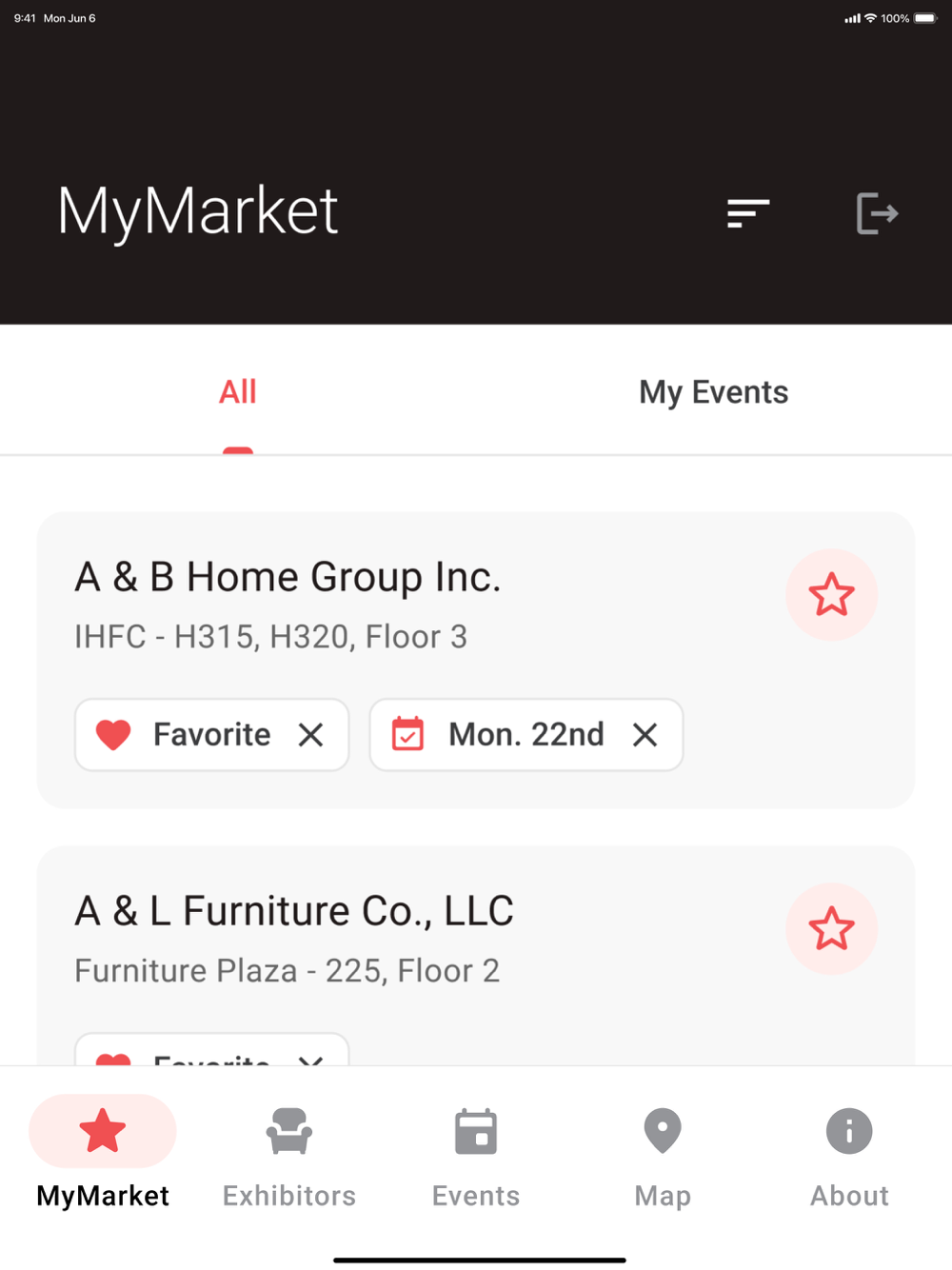Viewport: 952px width, 1270px height.
Task: Go to the Exhibitors tab
Action: pos(289,1158)
